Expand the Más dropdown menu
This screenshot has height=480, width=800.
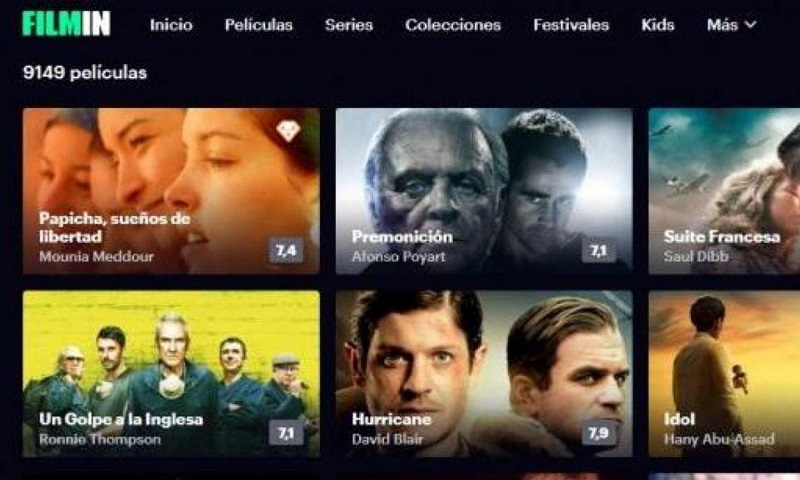coord(731,25)
